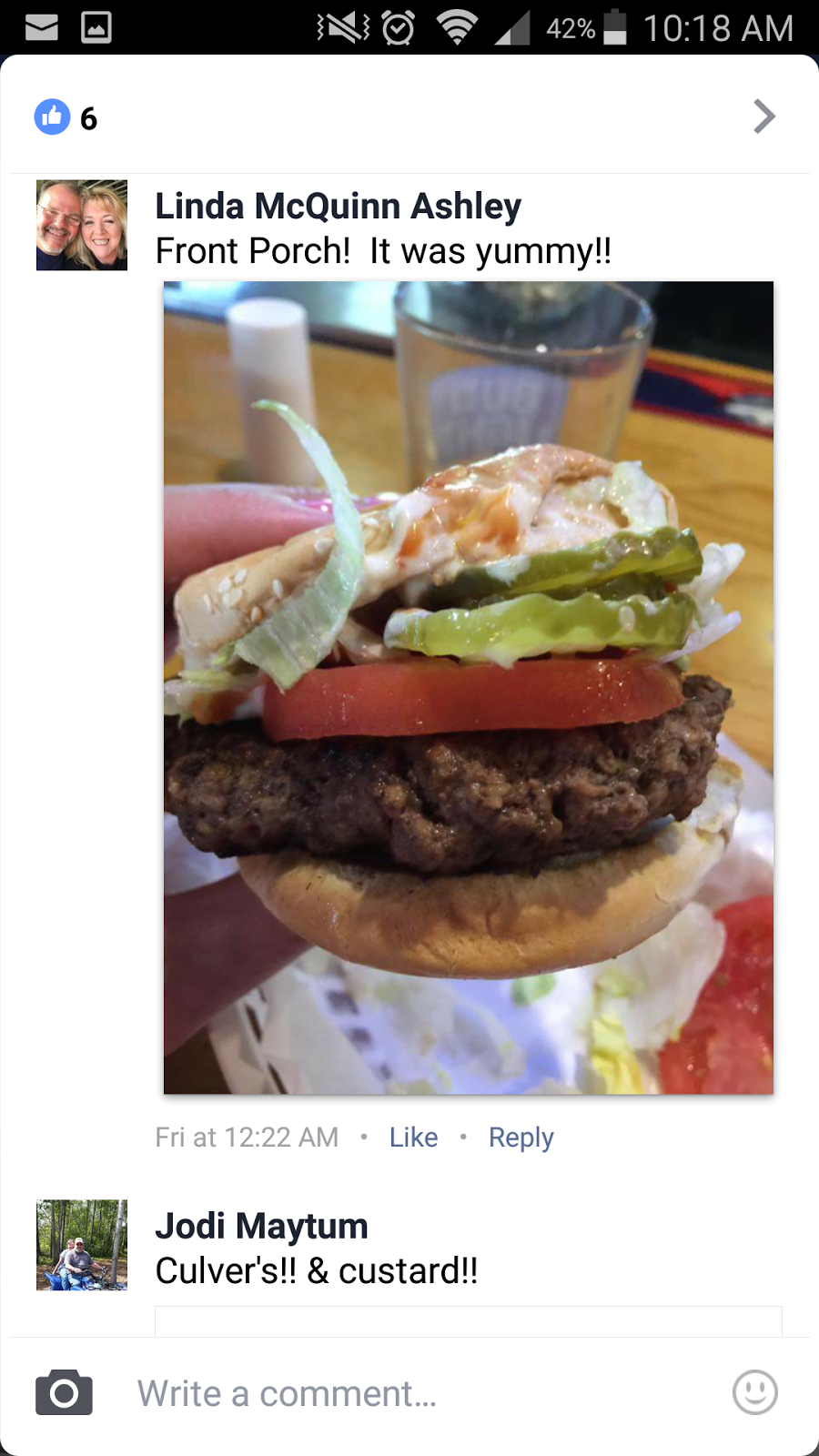Attach a photo with the camera icon
The width and height of the screenshot is (819, 1456).
(64, 1392)
